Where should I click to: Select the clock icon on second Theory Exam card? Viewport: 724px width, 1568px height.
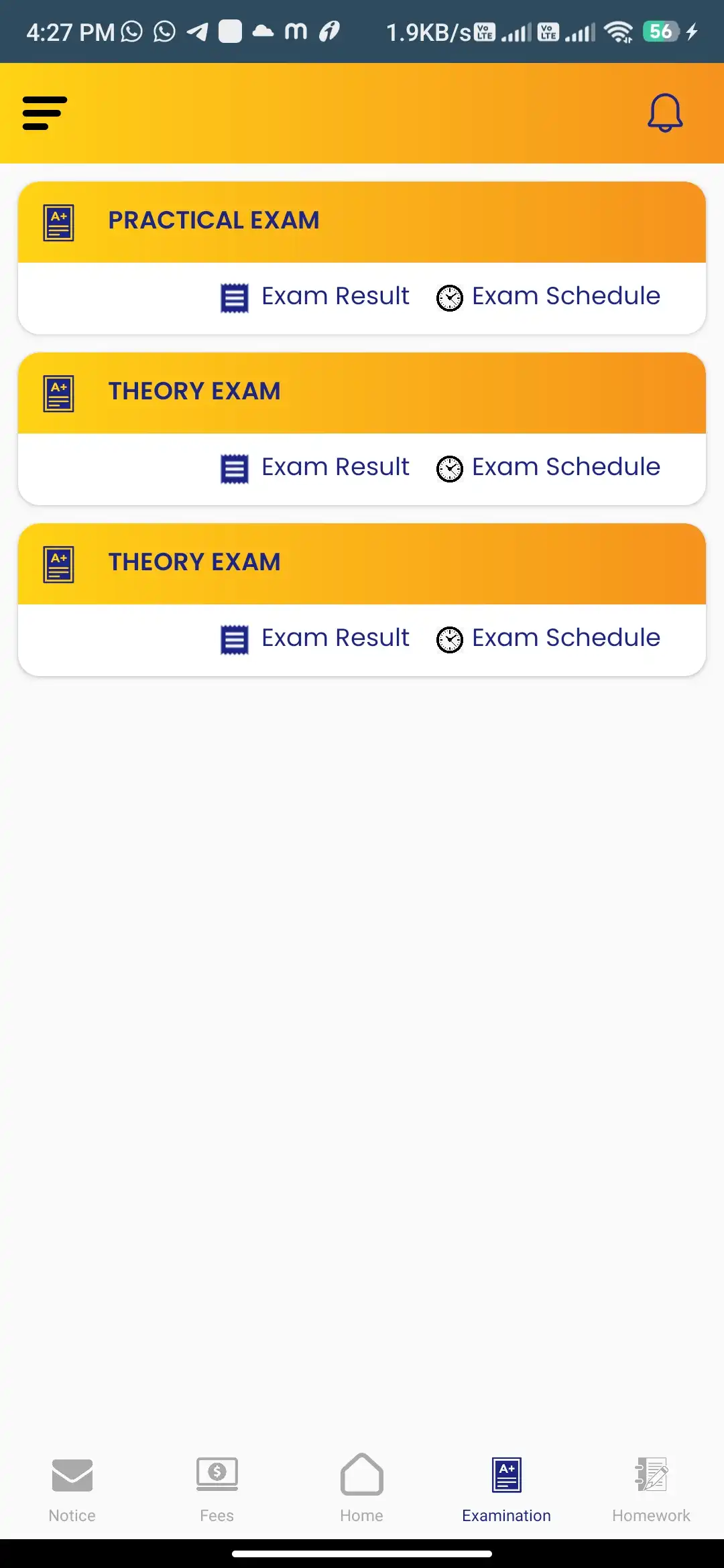[x=449, y=639]
